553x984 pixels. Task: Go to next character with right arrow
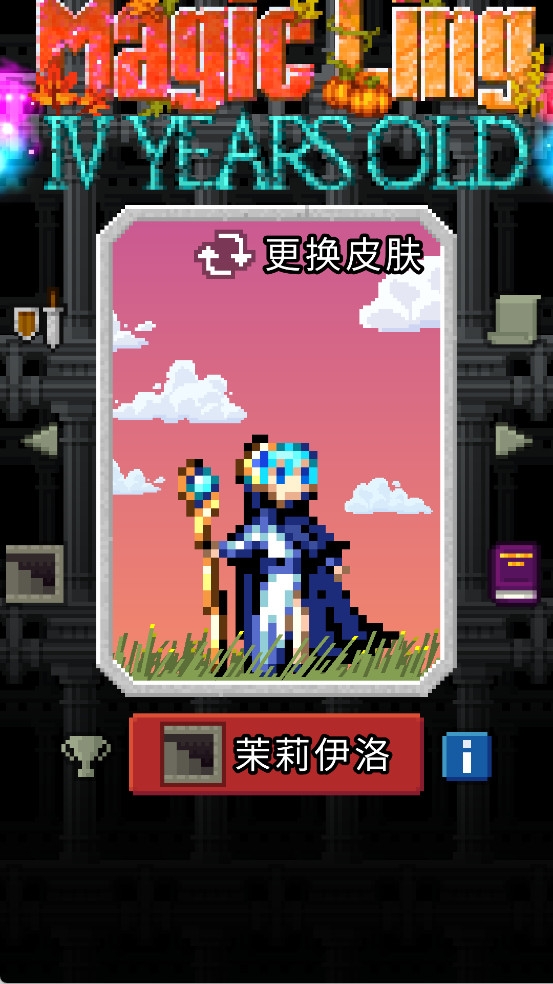tap(513, 439)
